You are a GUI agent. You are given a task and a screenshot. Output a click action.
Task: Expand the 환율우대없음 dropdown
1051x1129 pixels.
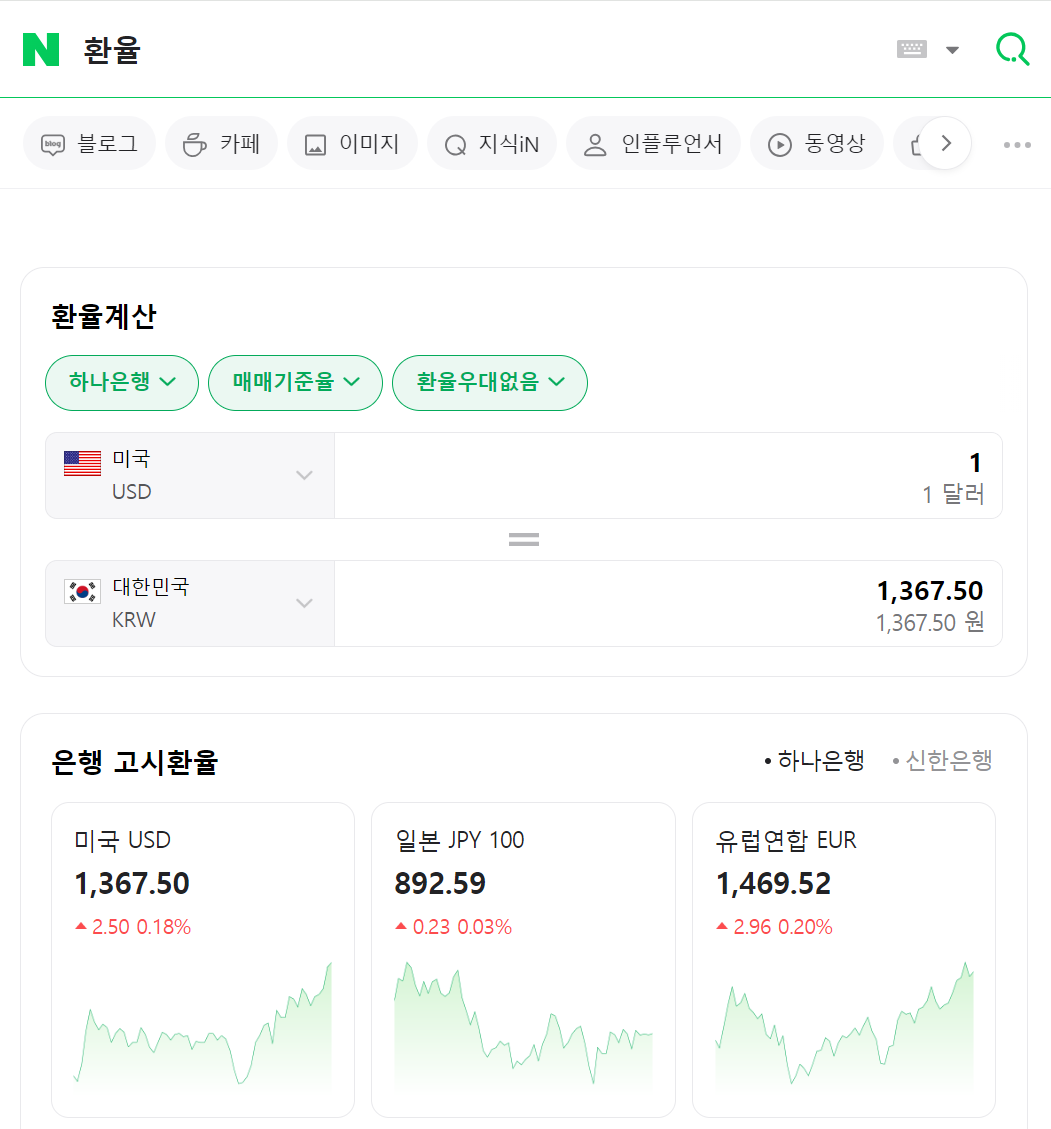(490, 382)
